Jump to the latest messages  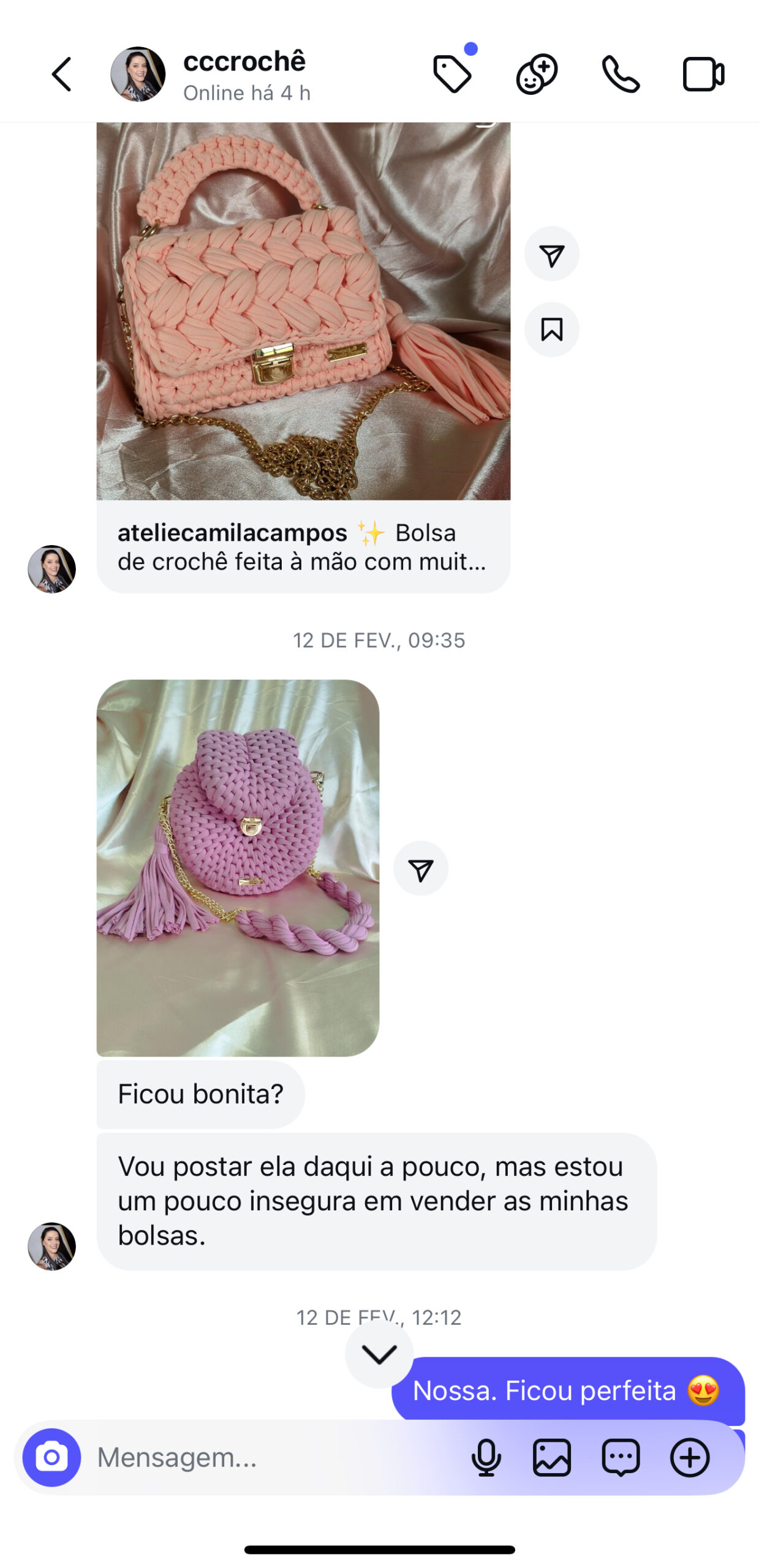pos(379,1354)
